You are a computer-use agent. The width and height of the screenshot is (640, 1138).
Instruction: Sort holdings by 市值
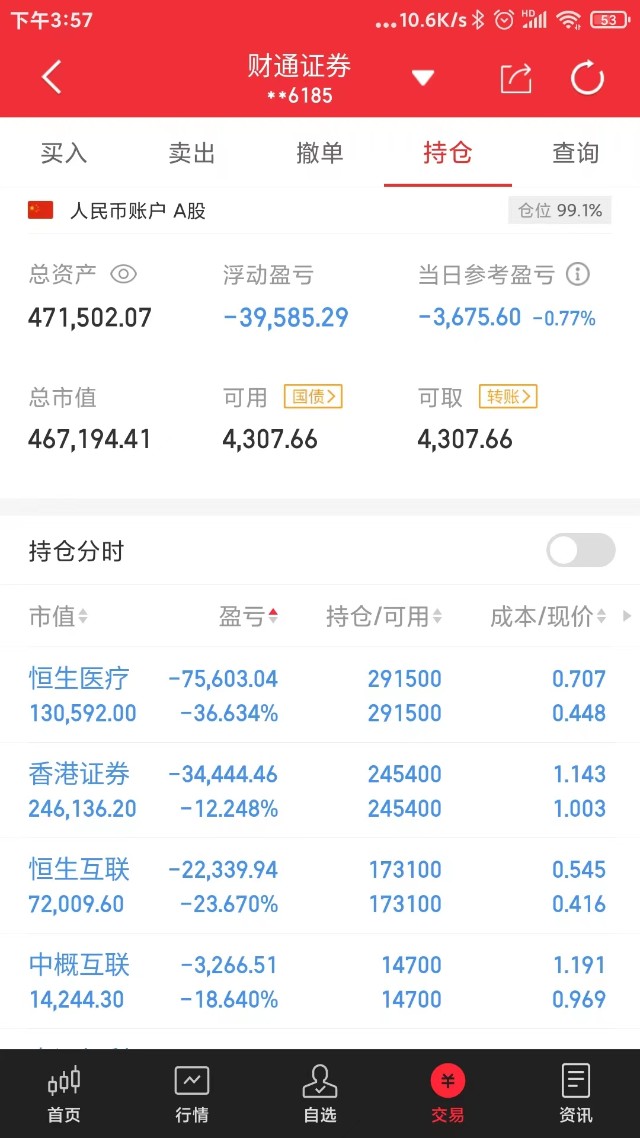58,616
